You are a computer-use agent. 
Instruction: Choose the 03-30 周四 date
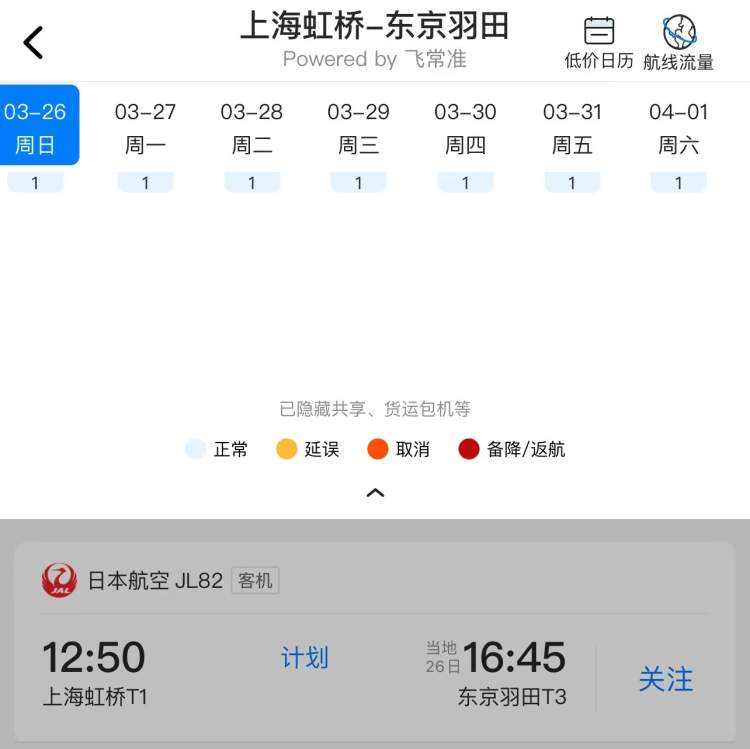[465, 127]
